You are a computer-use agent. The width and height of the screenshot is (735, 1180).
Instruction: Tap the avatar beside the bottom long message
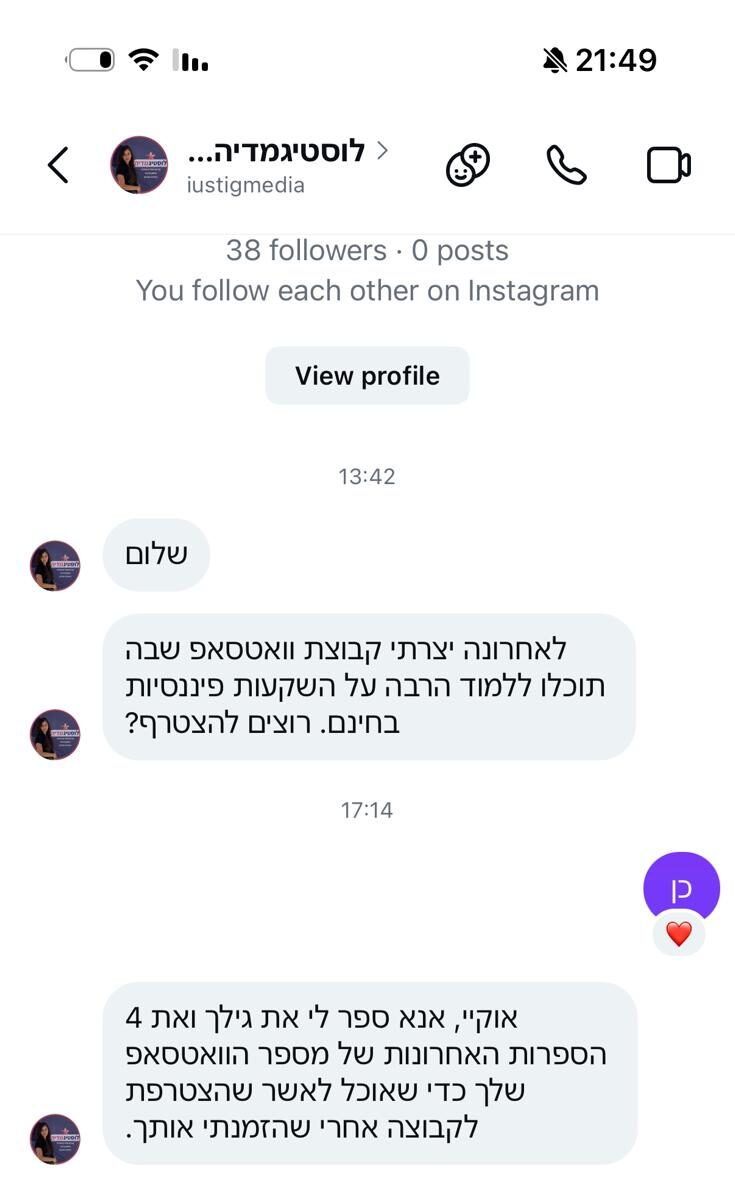click(54, 1138)
